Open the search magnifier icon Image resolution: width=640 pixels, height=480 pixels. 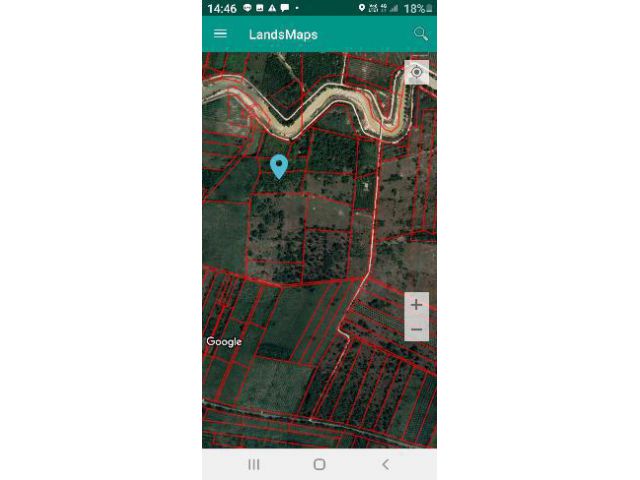pyautogui.click(x=421, y=34)
